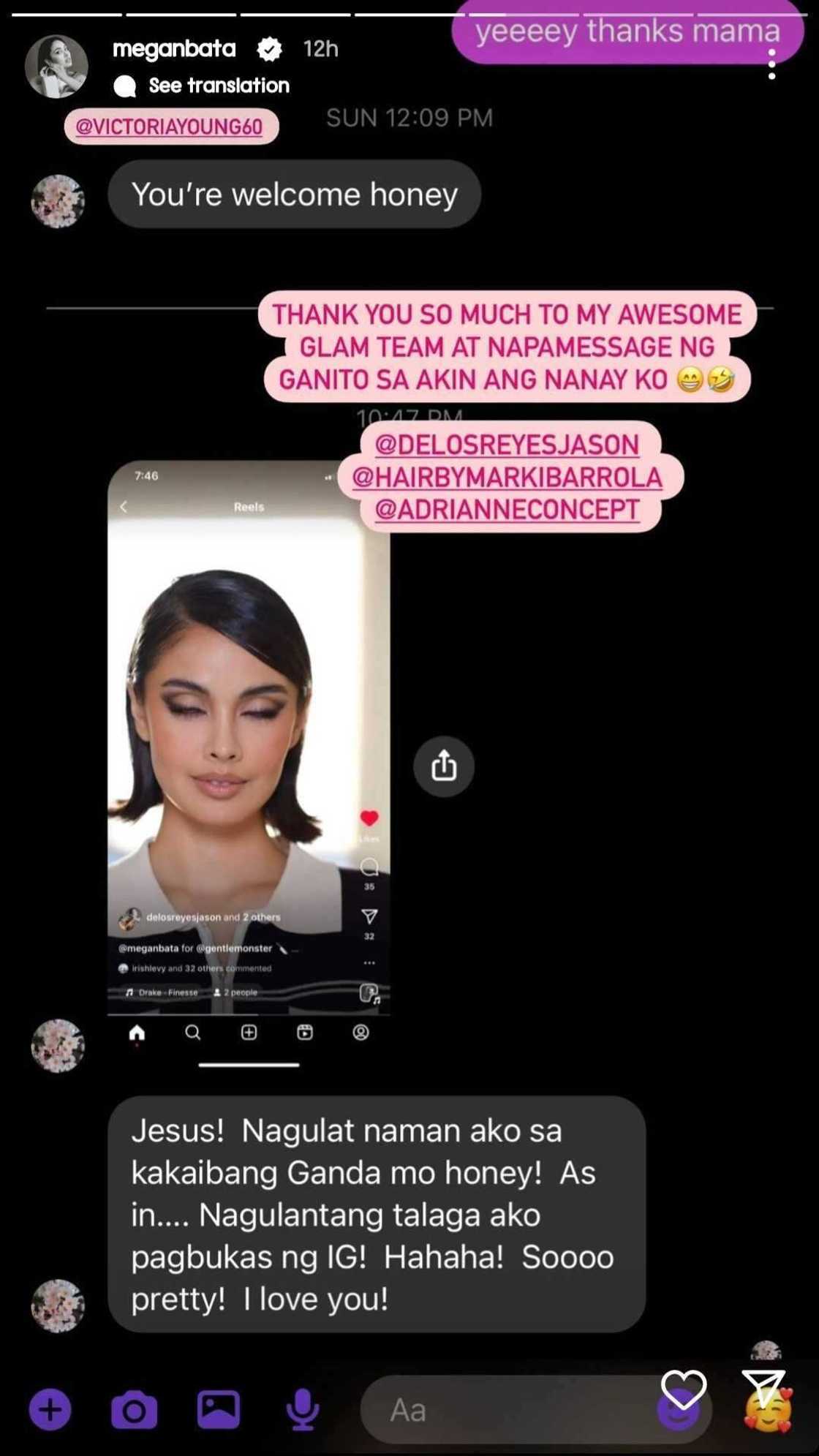
Task: Open meganbata's profile picture
Action: point(56,67)
